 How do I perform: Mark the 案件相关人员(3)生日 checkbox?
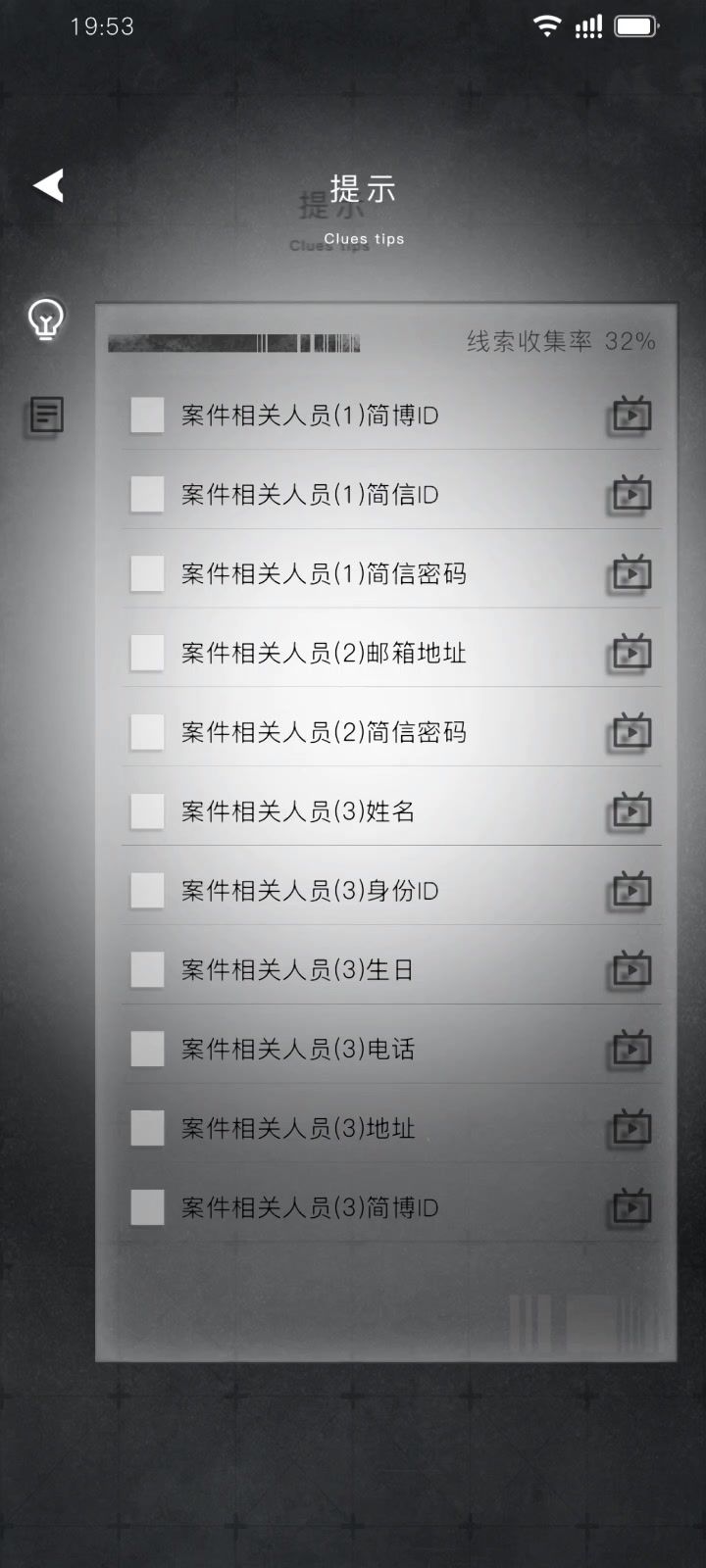pyautogui.click(x=147, y=970)
